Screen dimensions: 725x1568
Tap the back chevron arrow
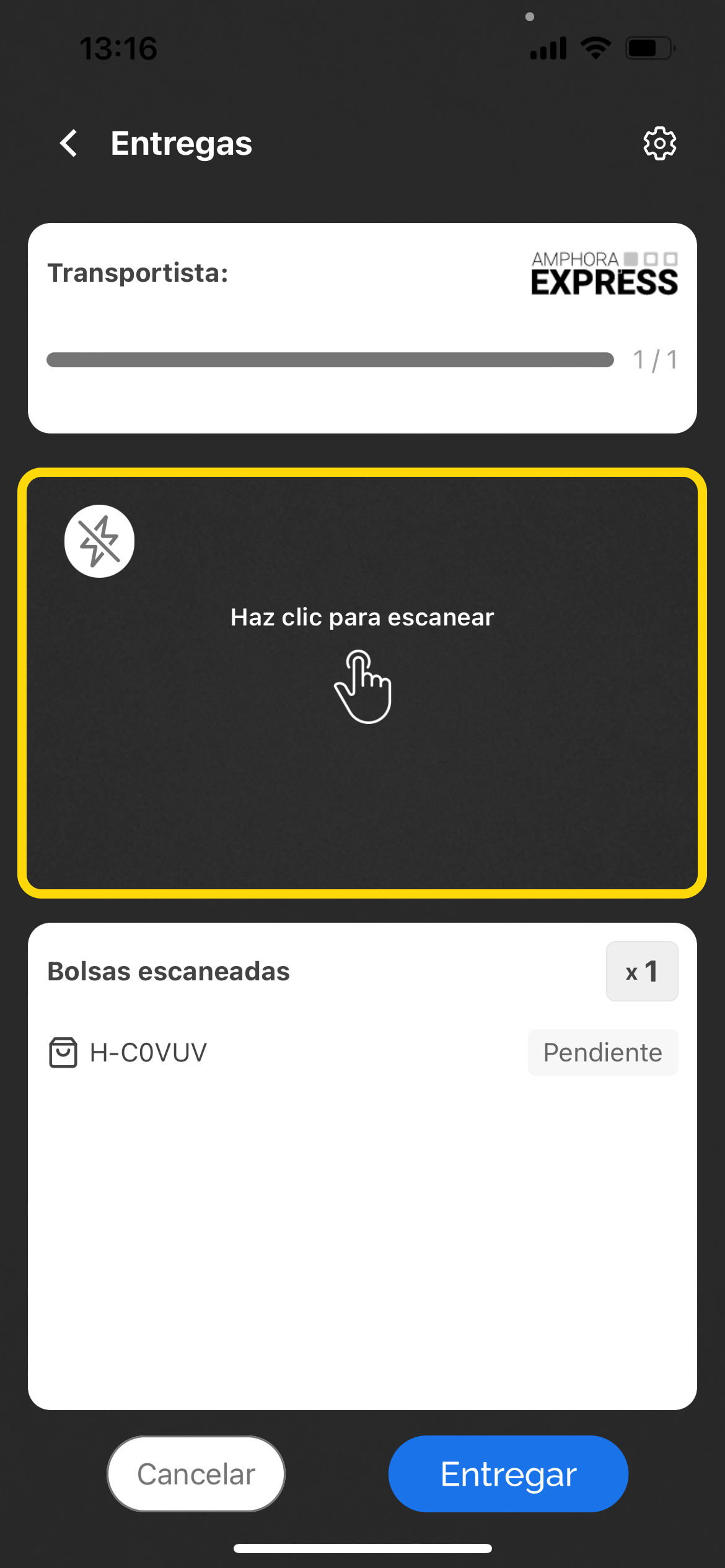click(68, 143)
